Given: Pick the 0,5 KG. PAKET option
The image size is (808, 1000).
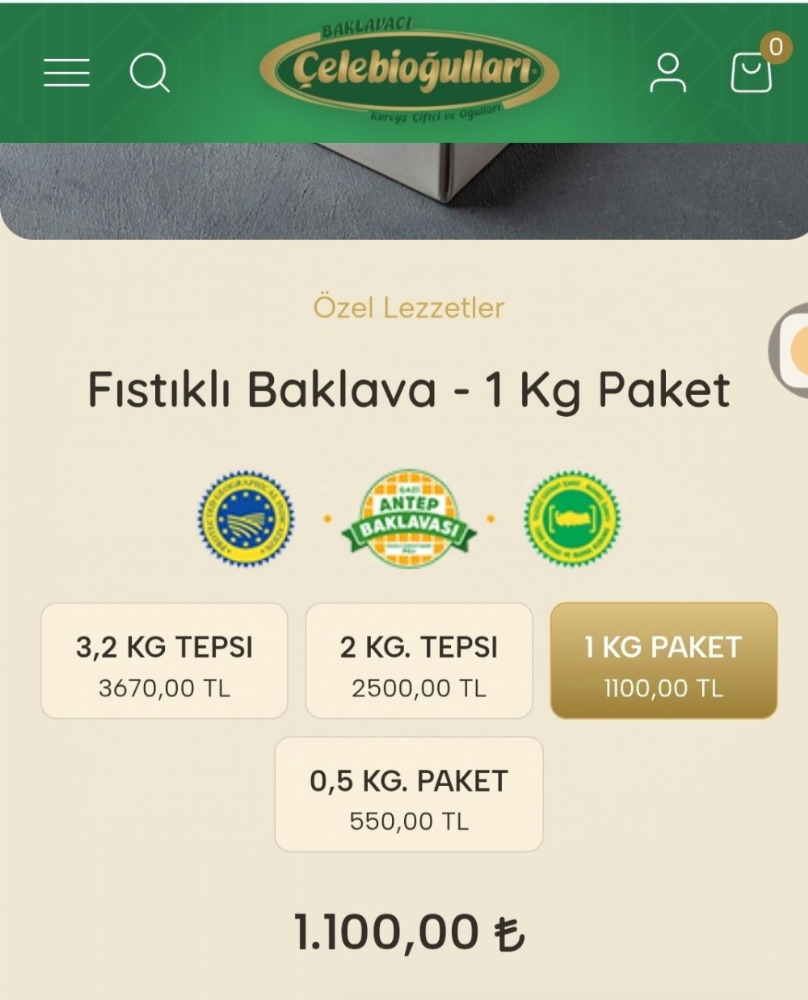Looking at the screenshot, I should [408, 794].
